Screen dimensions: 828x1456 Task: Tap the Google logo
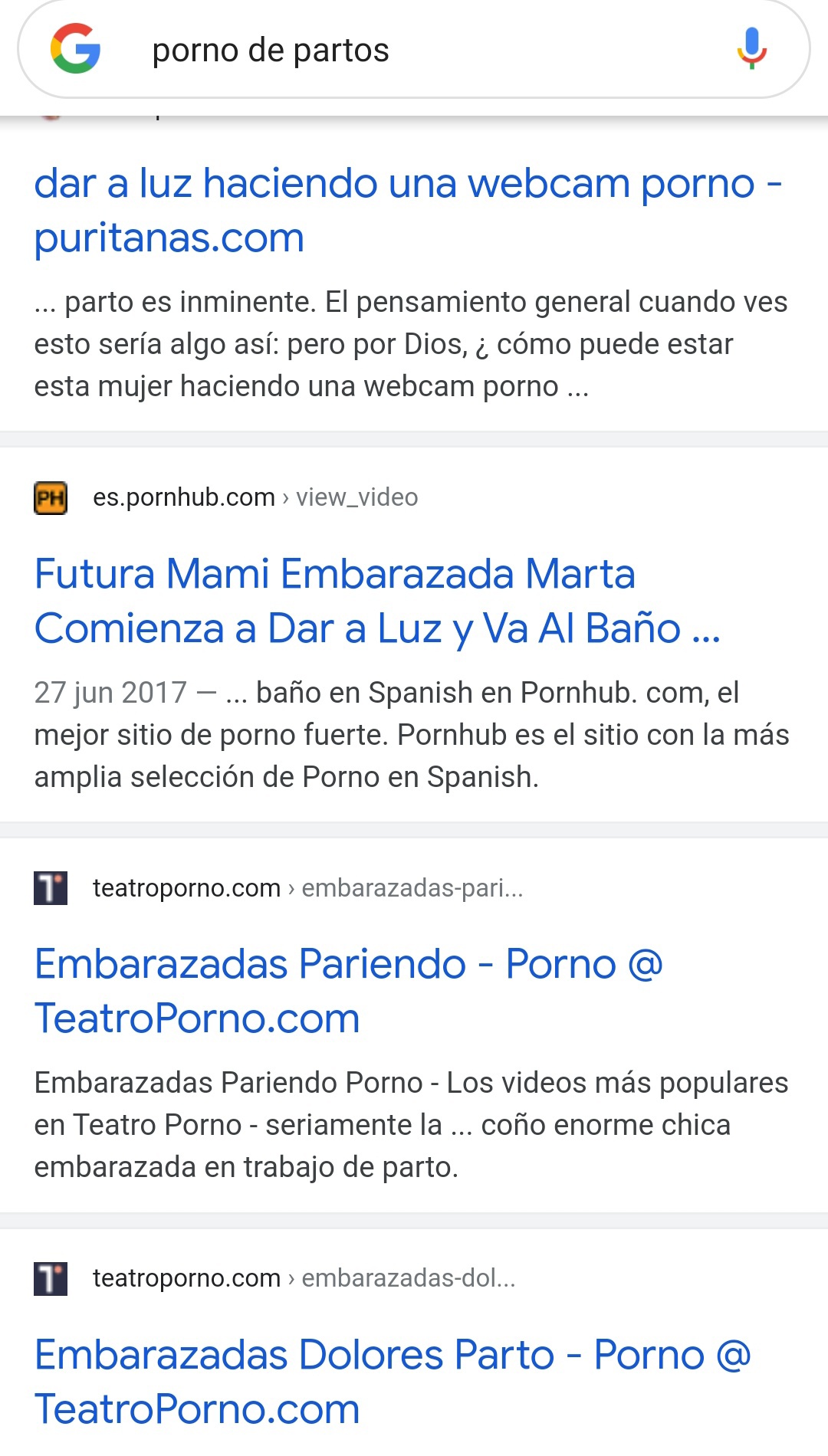coord(75,49)
